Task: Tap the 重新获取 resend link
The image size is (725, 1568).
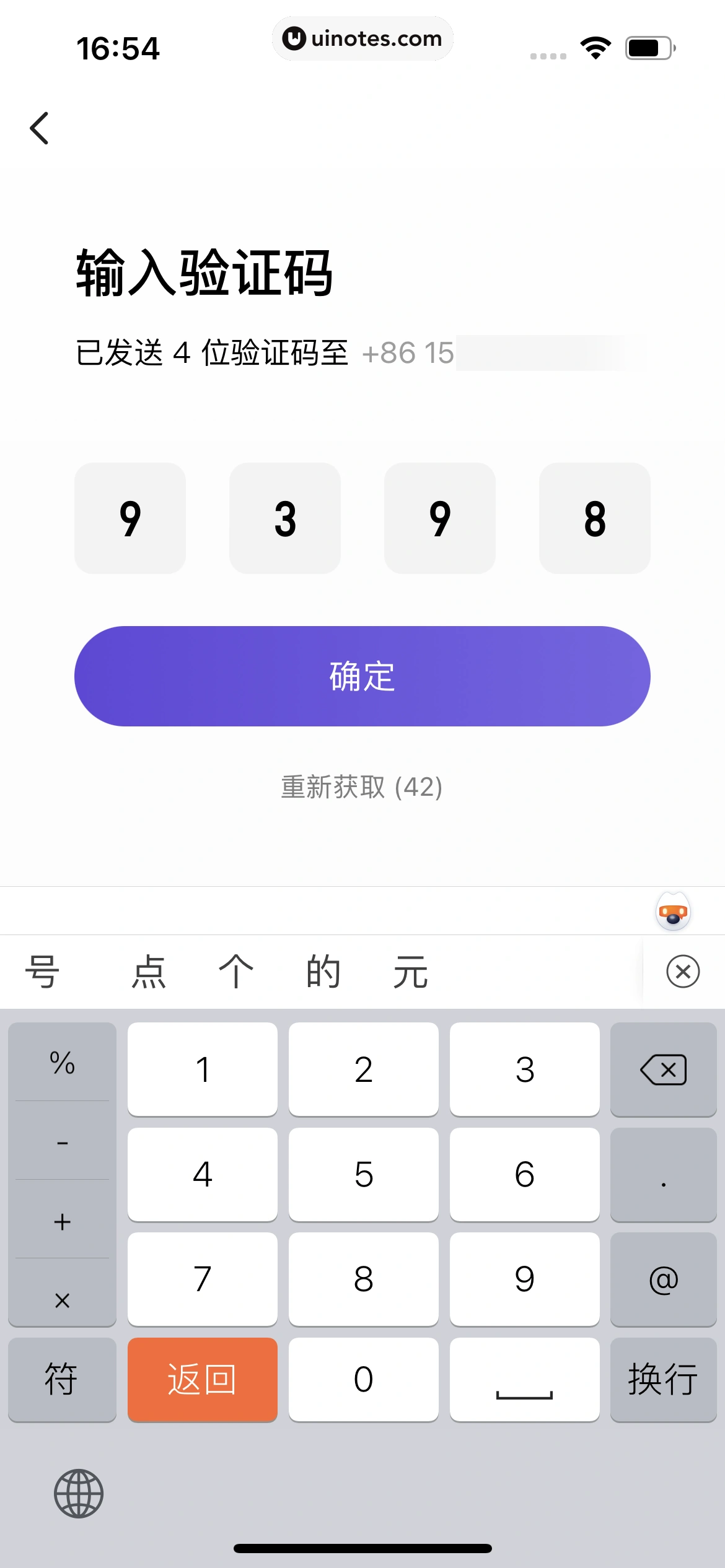Action: click(362, 788)
